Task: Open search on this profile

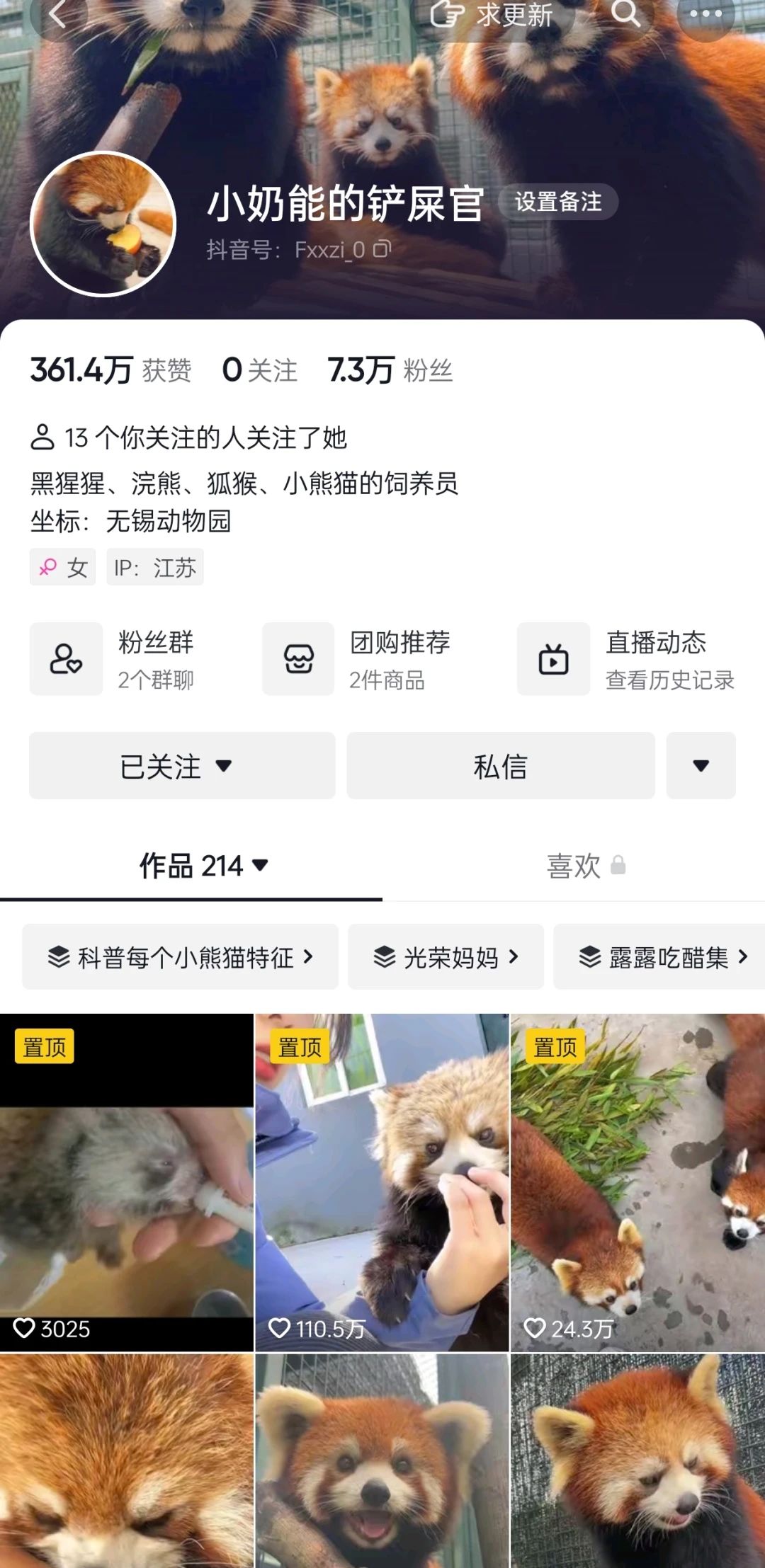Action: [x=625, y=13]
